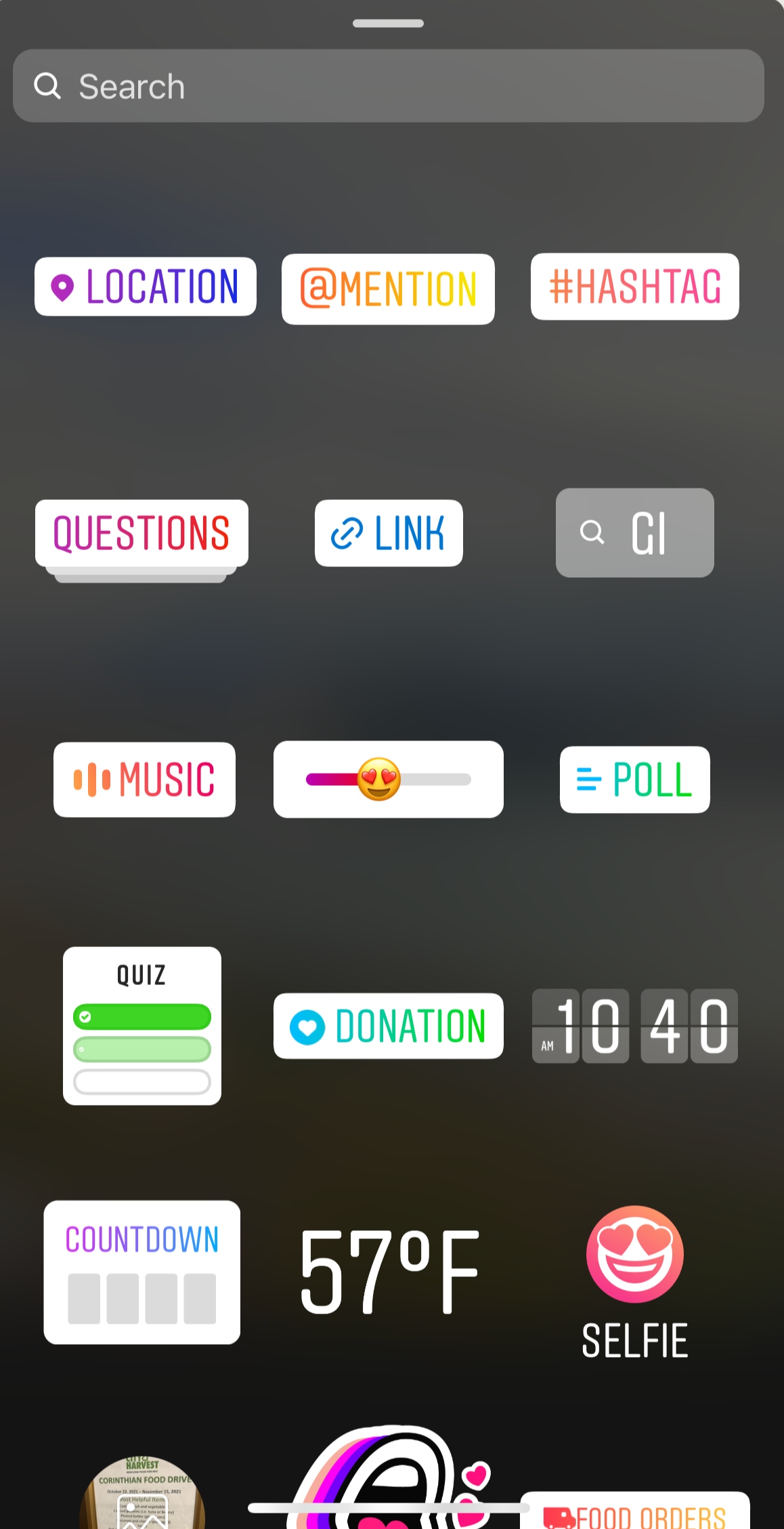Select the @Mention sticker
Screen dimensions: 784x1529
(x=388, y=289)
